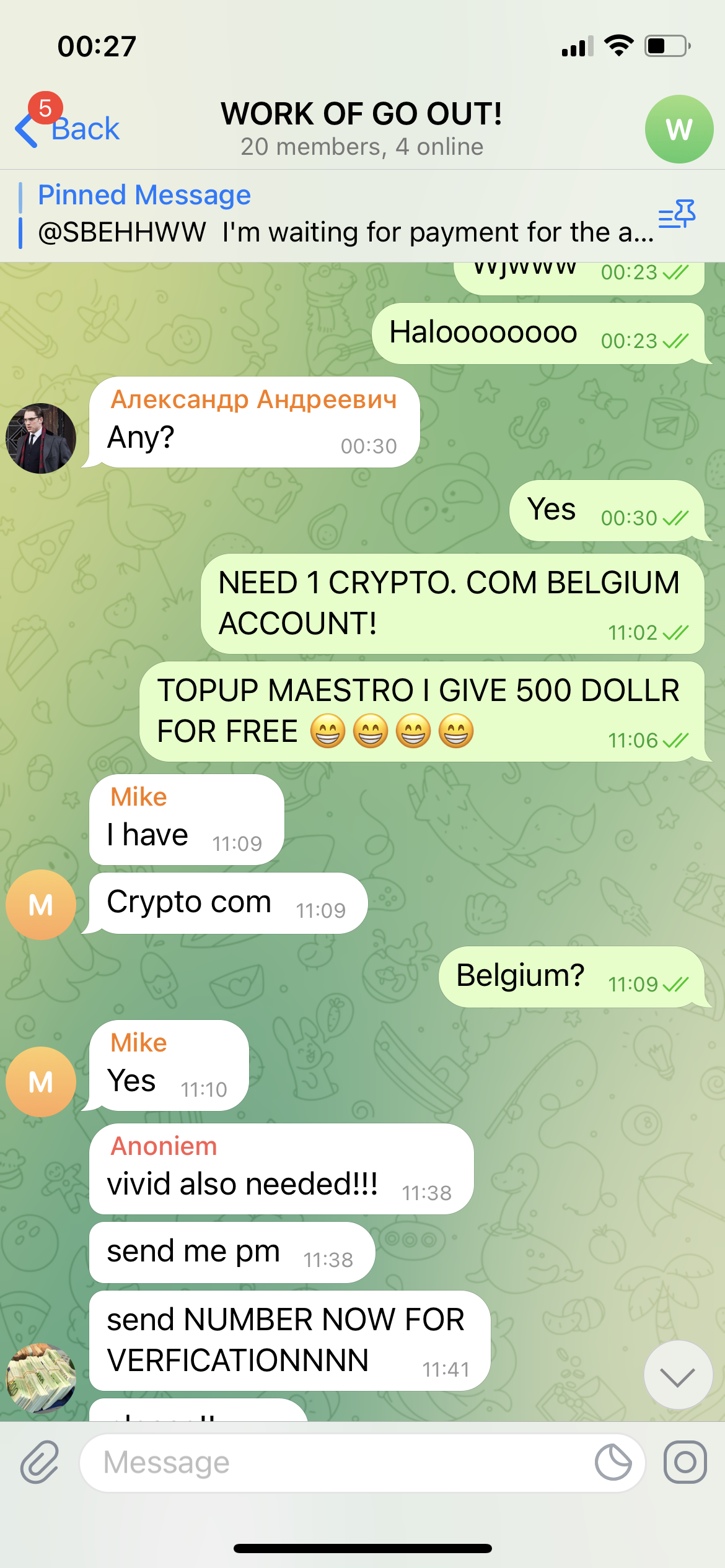Open Anoniem's money photo avatar
Screen dimensions: 725x1568
[41, 1378]
